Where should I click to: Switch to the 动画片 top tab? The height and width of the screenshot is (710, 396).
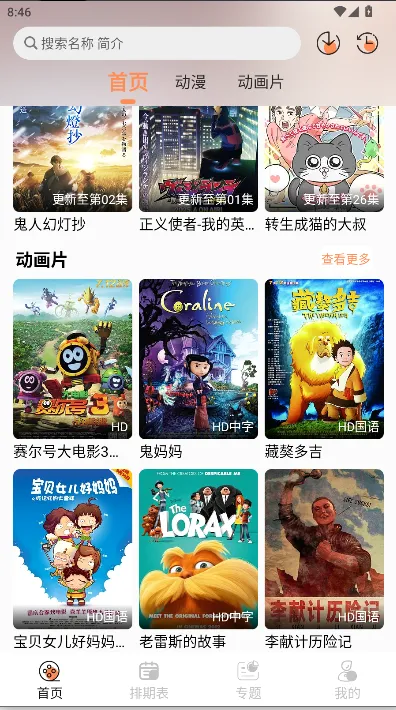(261, 82)
